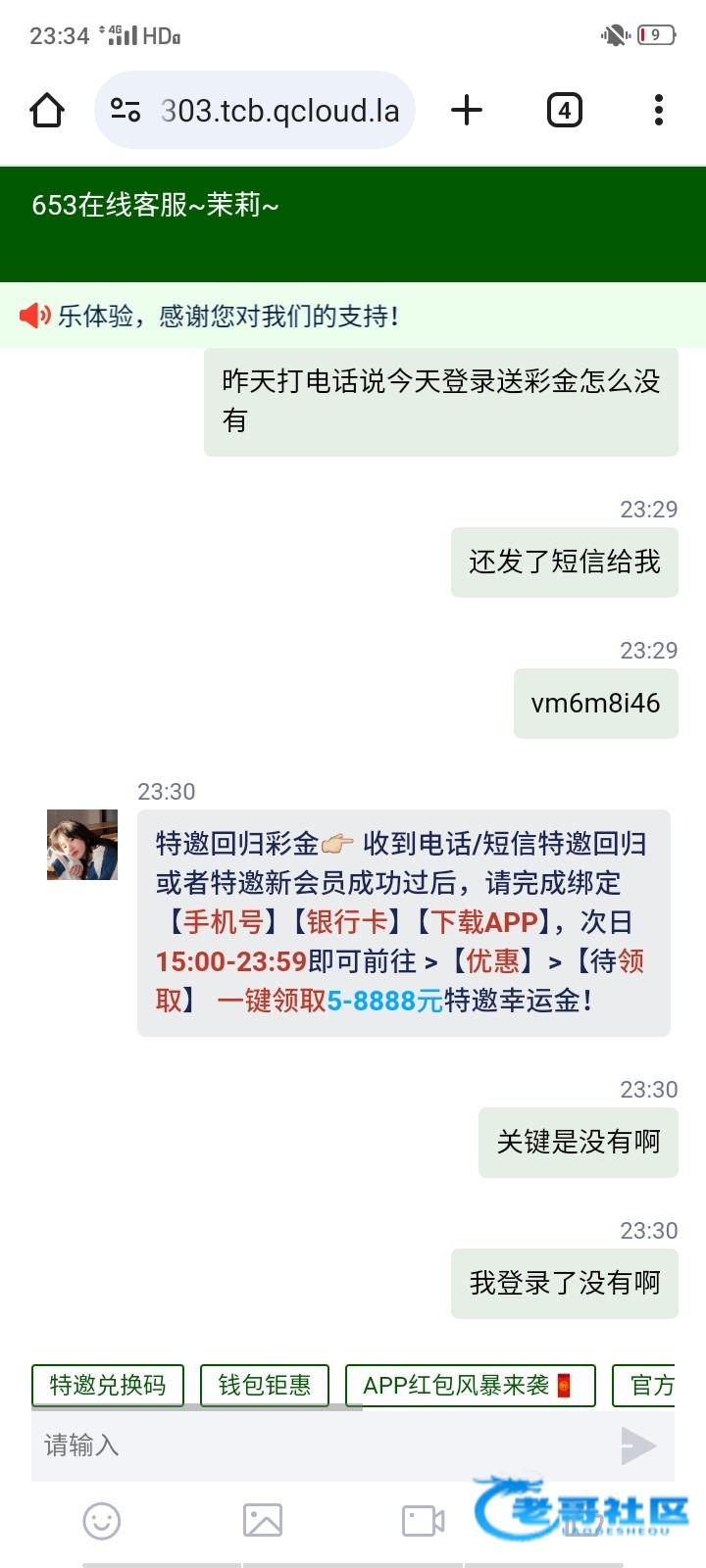View site info icon in address bar

126,110
